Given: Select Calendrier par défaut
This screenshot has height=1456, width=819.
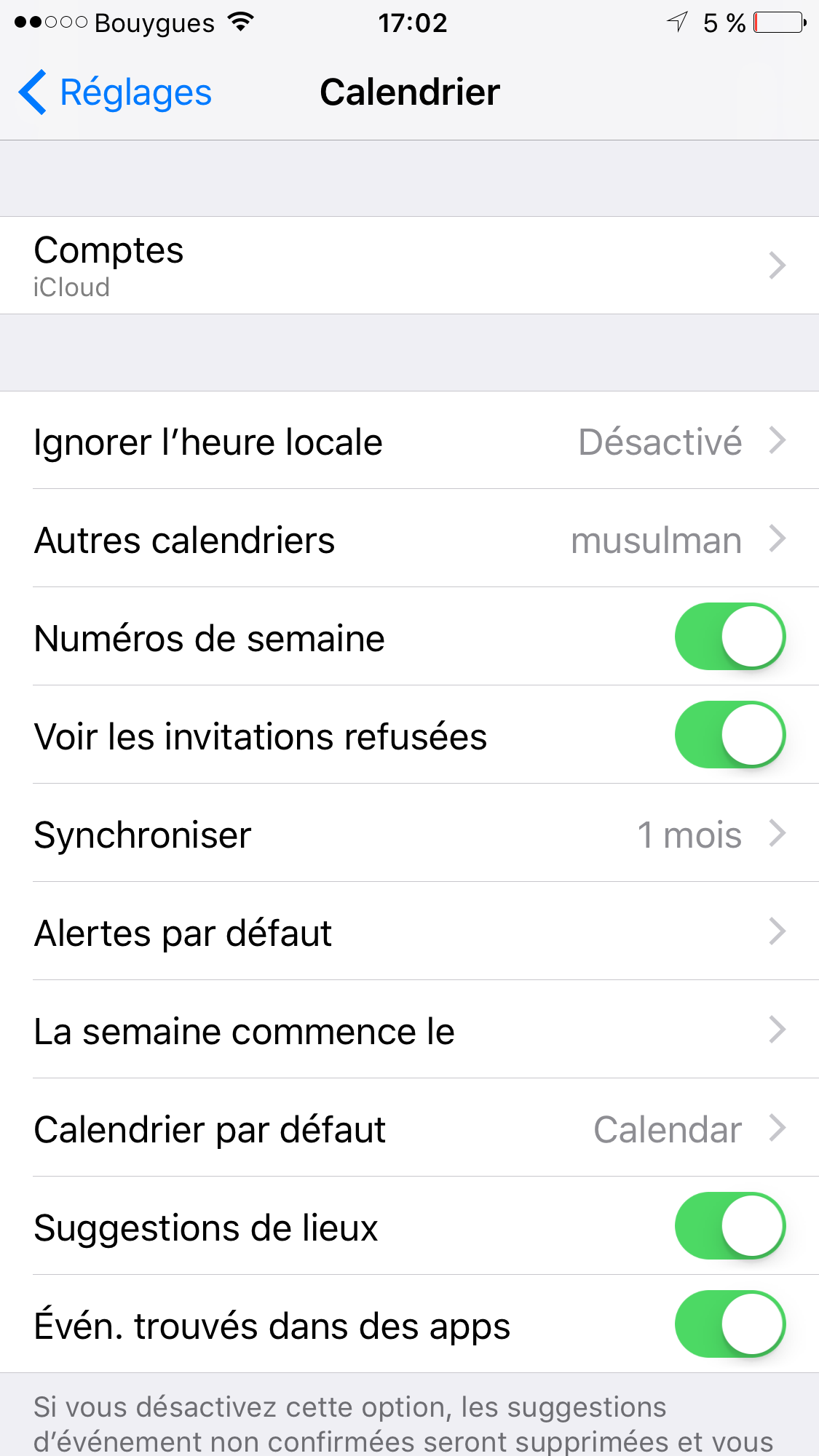Looking at the screenshot, I should pos(409,1129).
